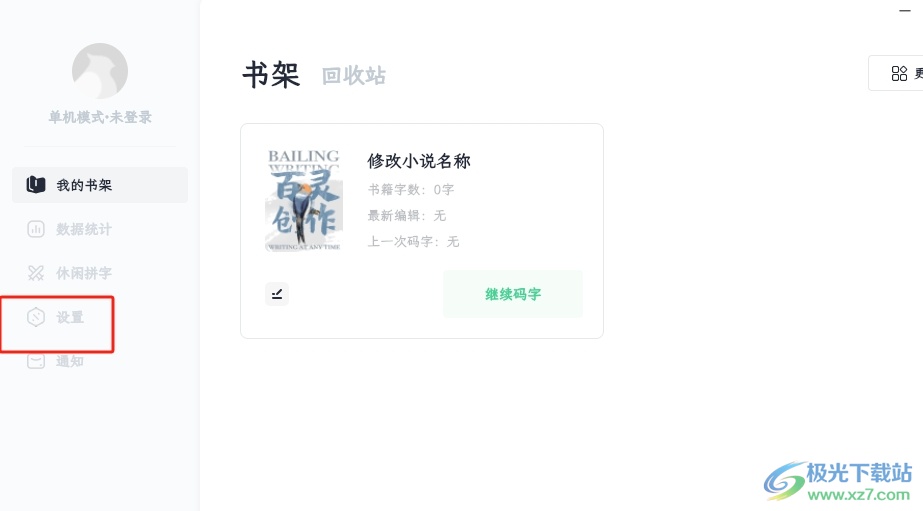The image size is (923, 511).
Task: Open the 我的书架 menu item
Action: point(98,185)
